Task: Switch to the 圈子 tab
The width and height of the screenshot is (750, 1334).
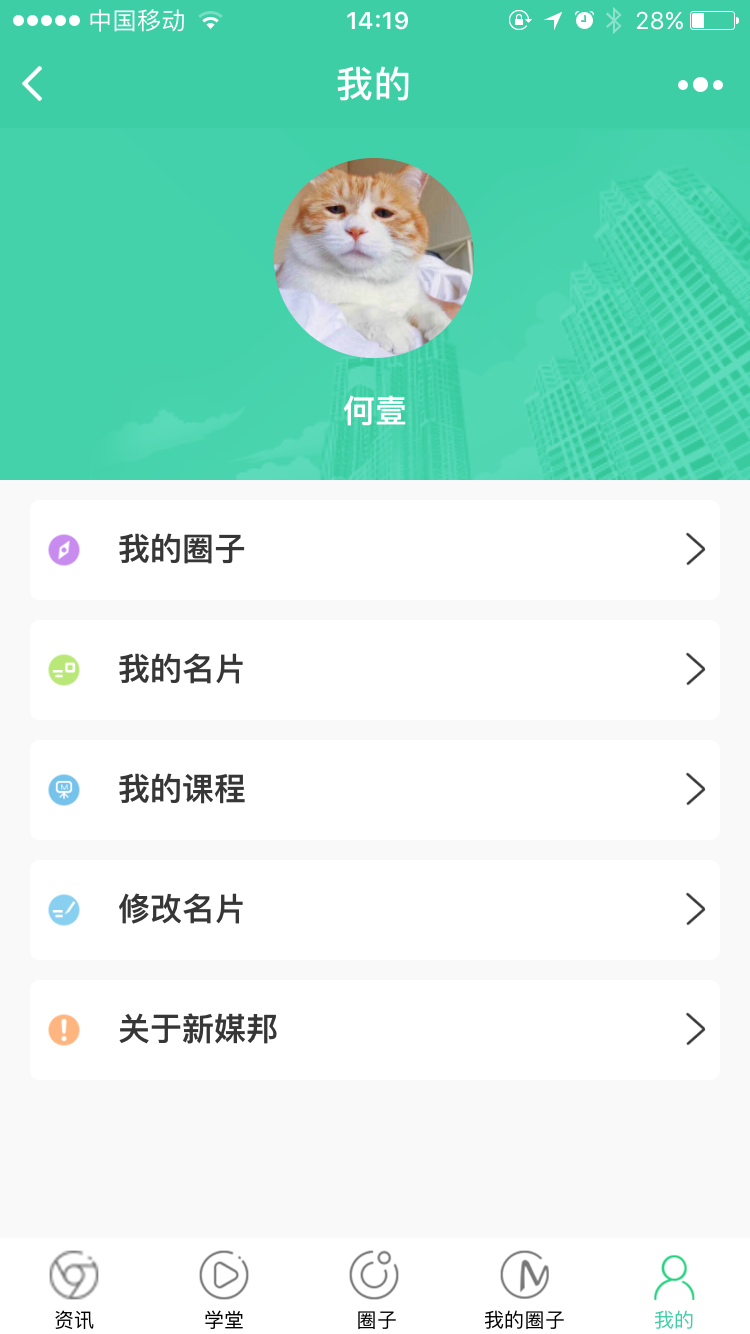Action: [x=375, y=1290]
